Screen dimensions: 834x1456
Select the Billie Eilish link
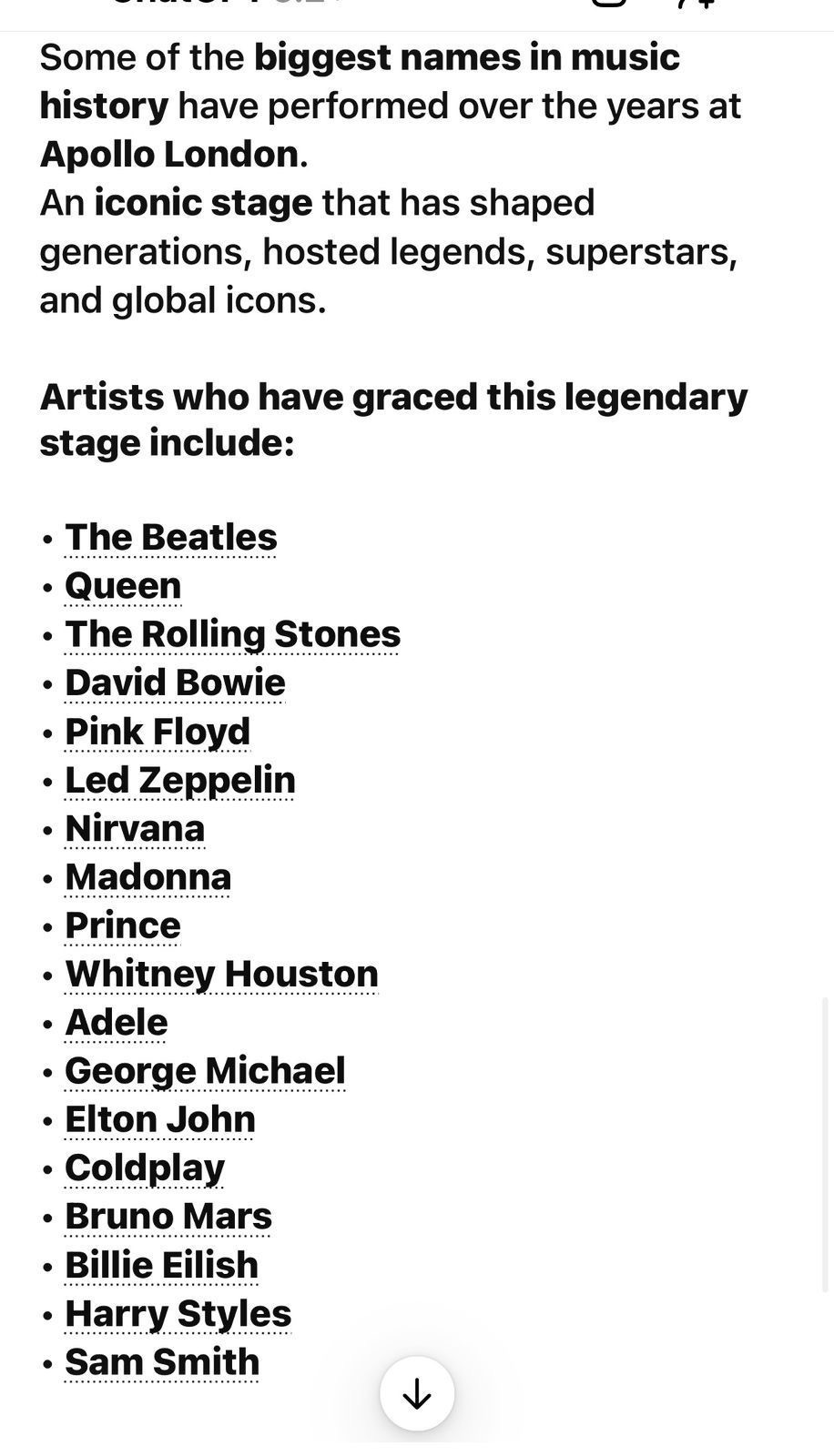click(161, 1265)
